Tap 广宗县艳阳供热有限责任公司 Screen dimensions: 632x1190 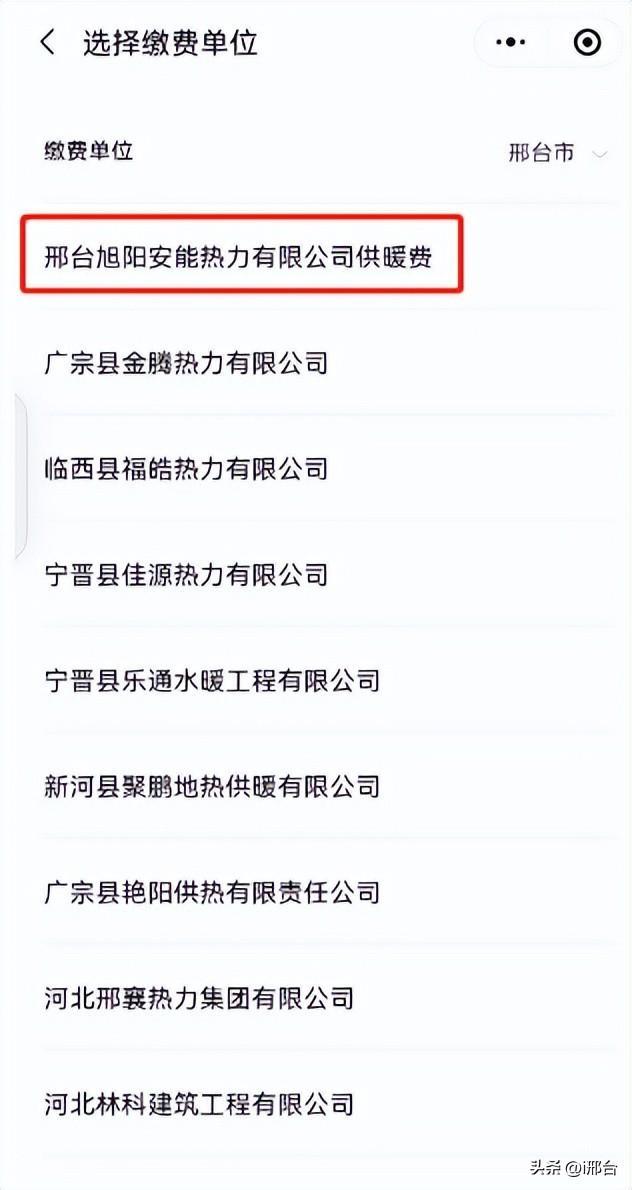(316, 891)
